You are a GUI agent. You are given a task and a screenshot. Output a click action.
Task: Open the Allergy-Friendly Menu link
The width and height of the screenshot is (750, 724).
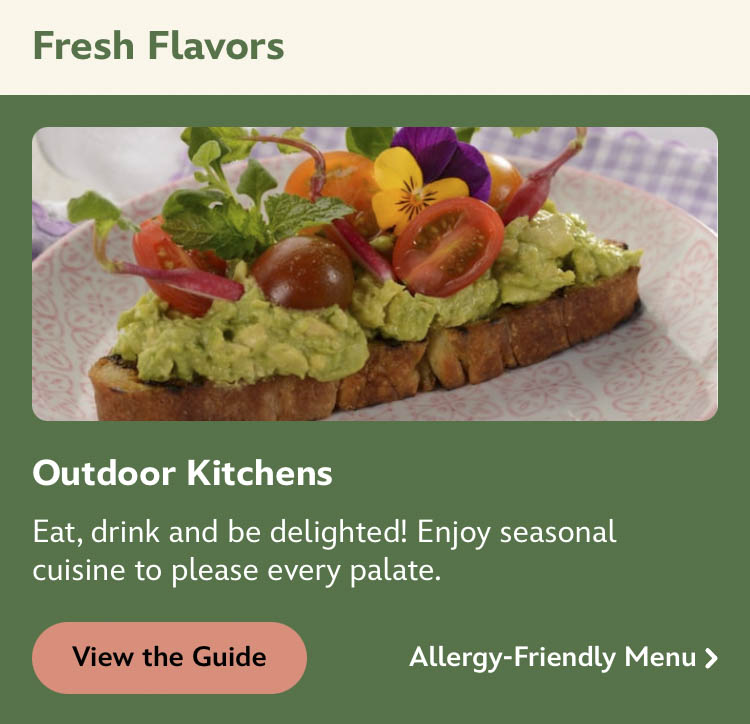tap(563, 658)
